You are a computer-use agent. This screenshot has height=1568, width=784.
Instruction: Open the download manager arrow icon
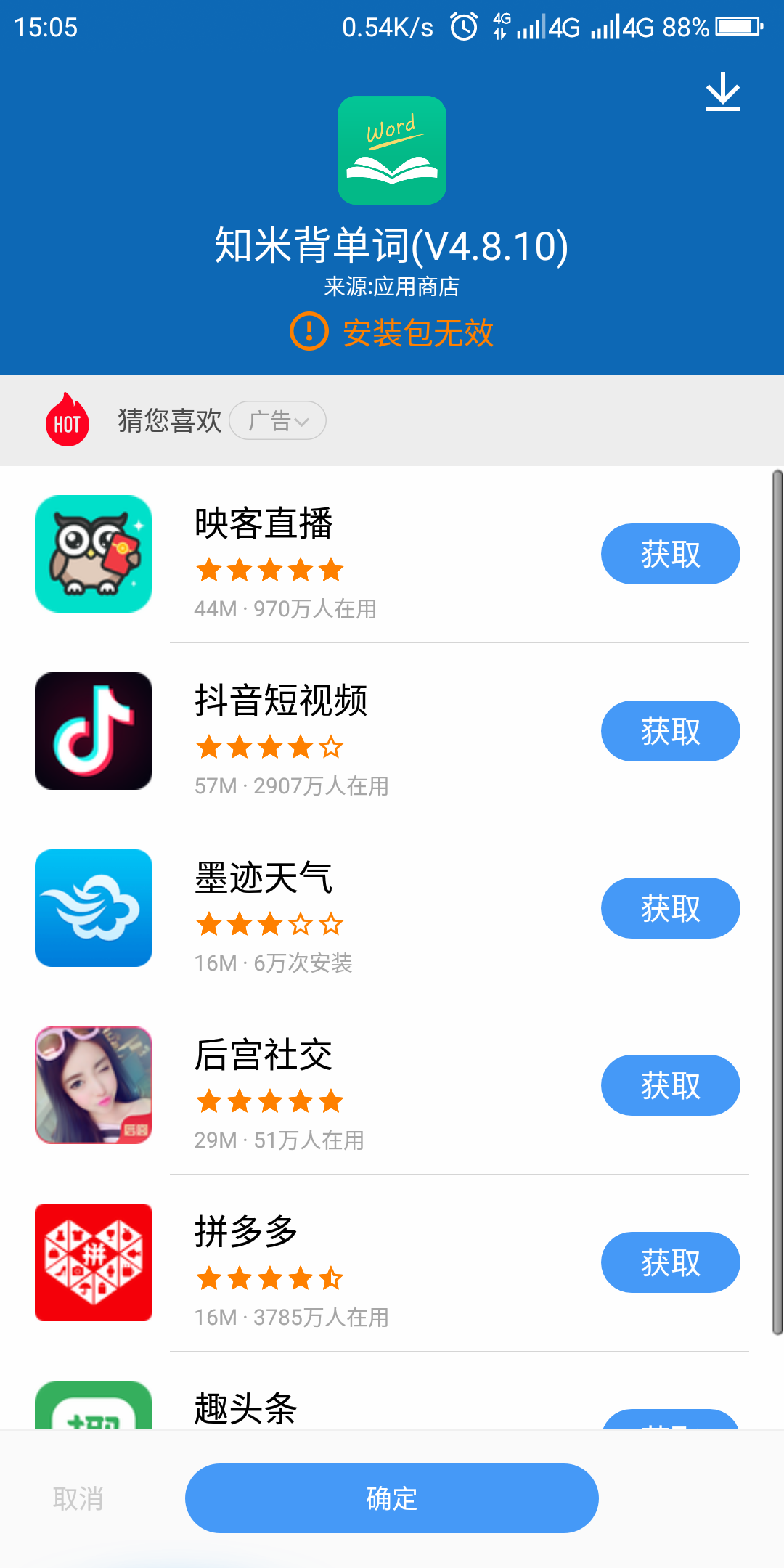coord(723,91)
